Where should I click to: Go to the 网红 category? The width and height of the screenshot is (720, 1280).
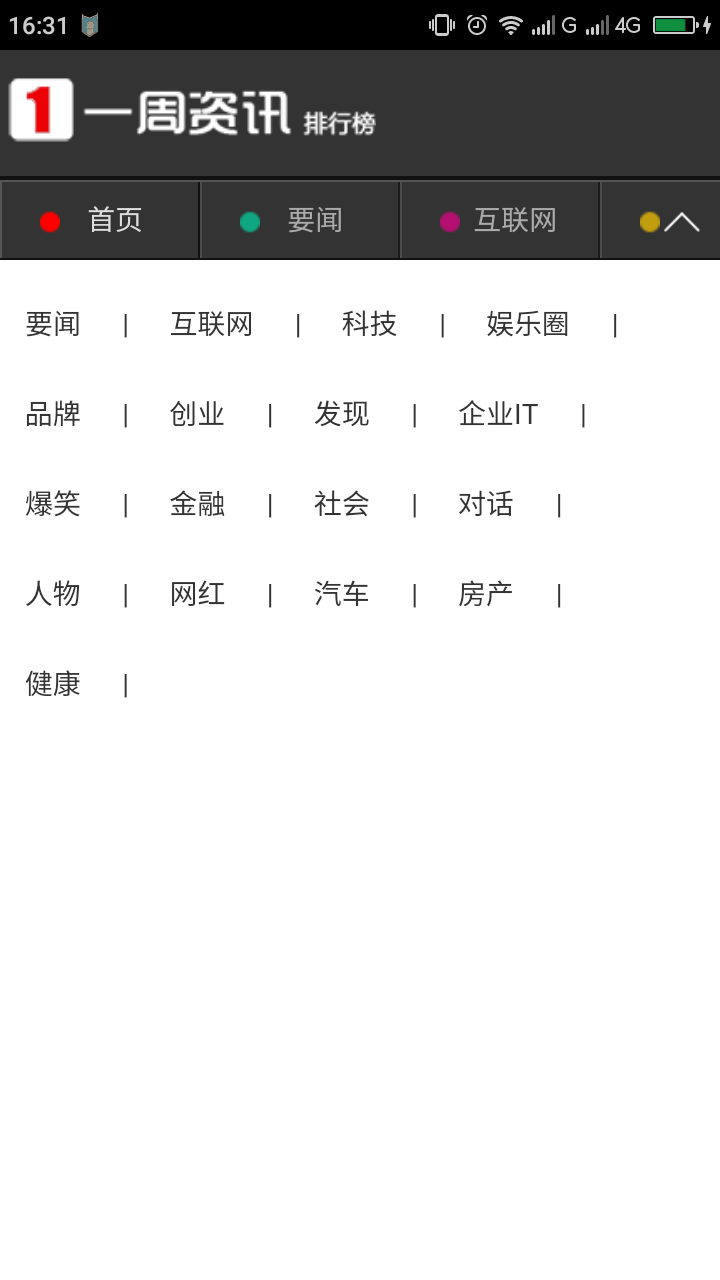pos(197,594)
